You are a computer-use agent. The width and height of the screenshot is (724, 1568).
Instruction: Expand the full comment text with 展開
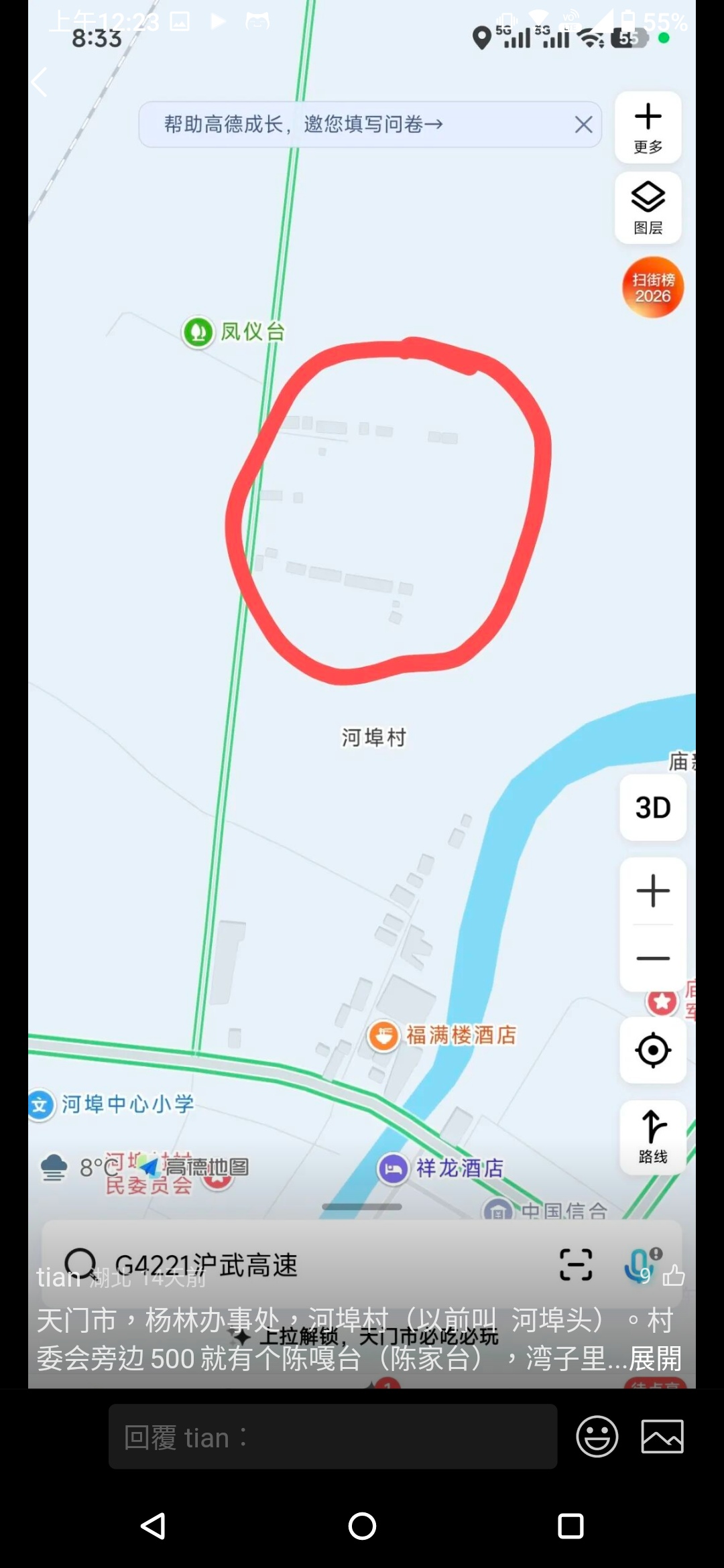[x=655, y=1359]
